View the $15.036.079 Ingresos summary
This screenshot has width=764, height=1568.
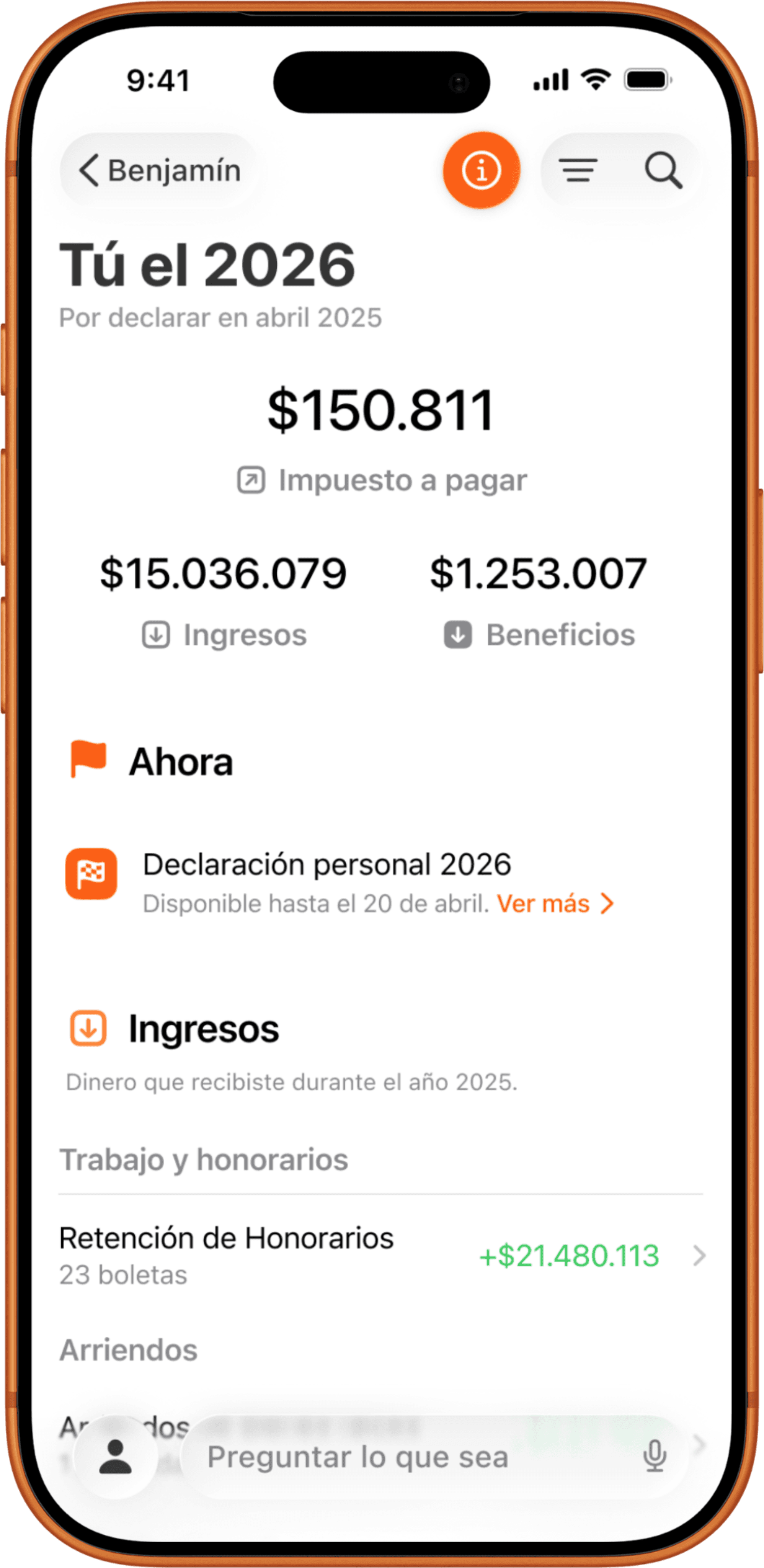224,600
